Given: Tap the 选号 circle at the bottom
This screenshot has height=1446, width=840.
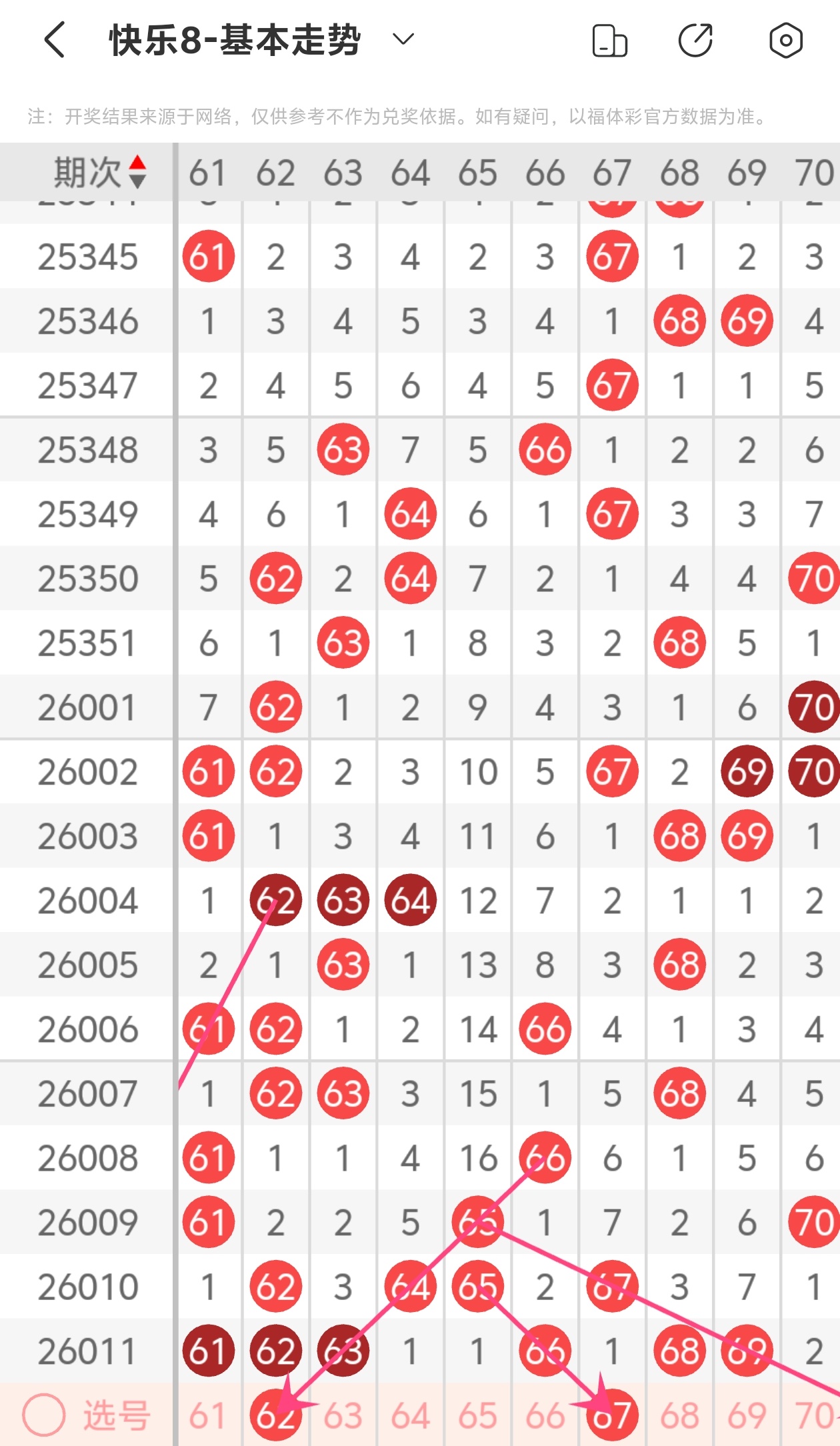Looking at the screenshot, I should pyautogui.click(x=44, y=1415).
